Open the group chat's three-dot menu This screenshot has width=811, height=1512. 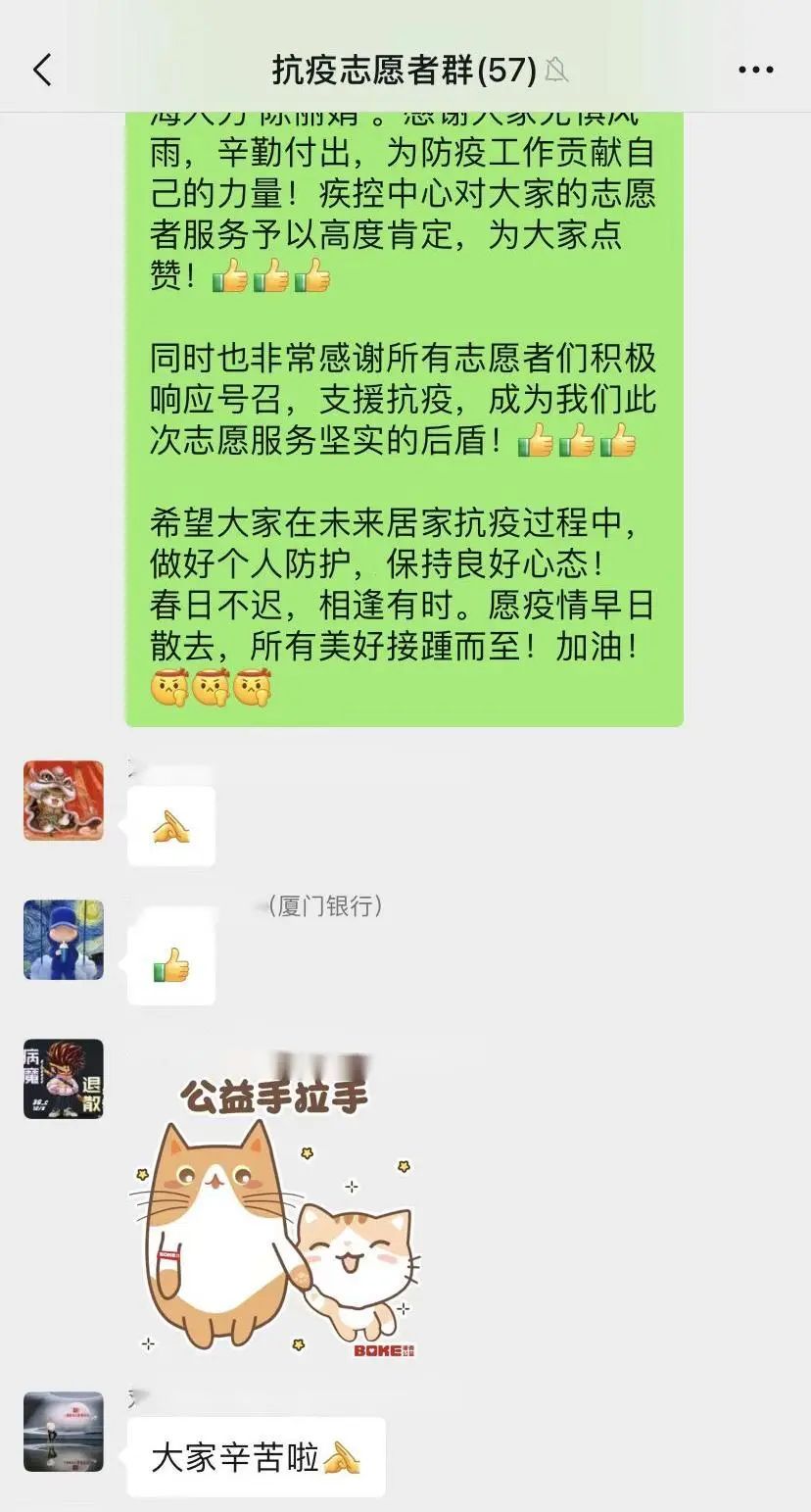click(x=755, y=71)
